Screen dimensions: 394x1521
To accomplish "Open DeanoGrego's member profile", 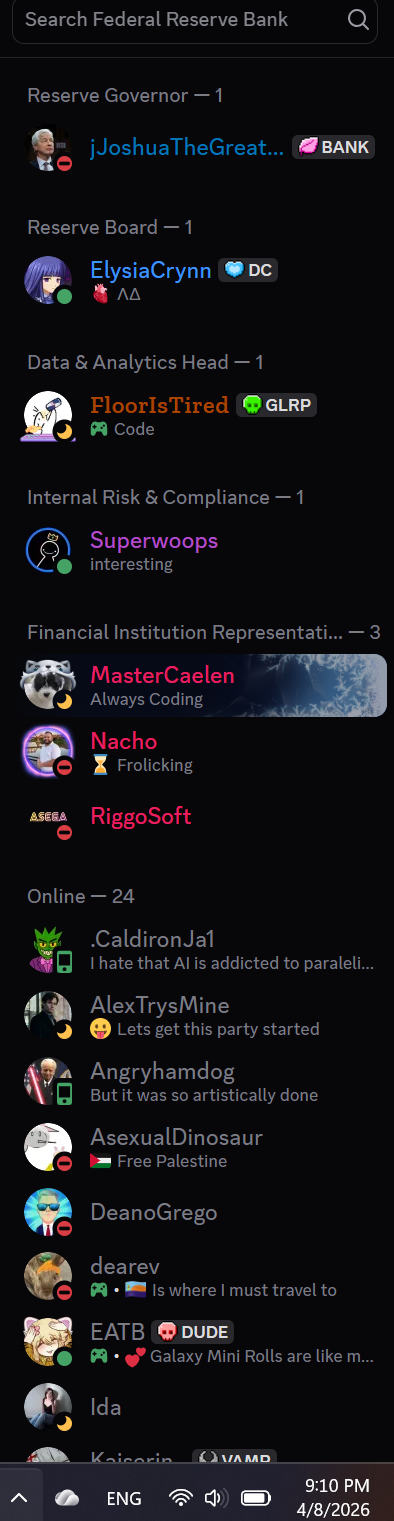I will (200, 1212).
